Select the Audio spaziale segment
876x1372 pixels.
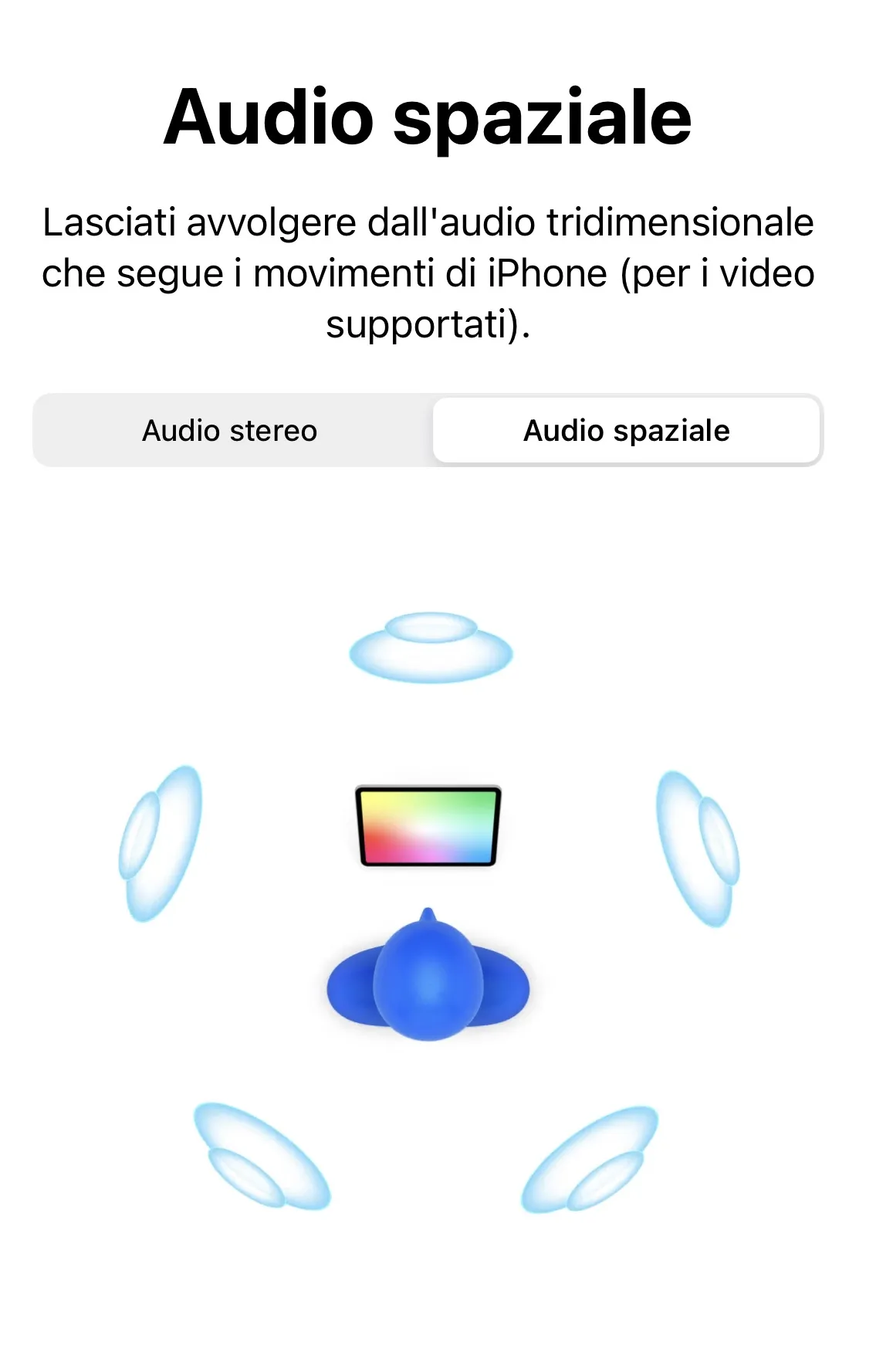coord(627,431)
